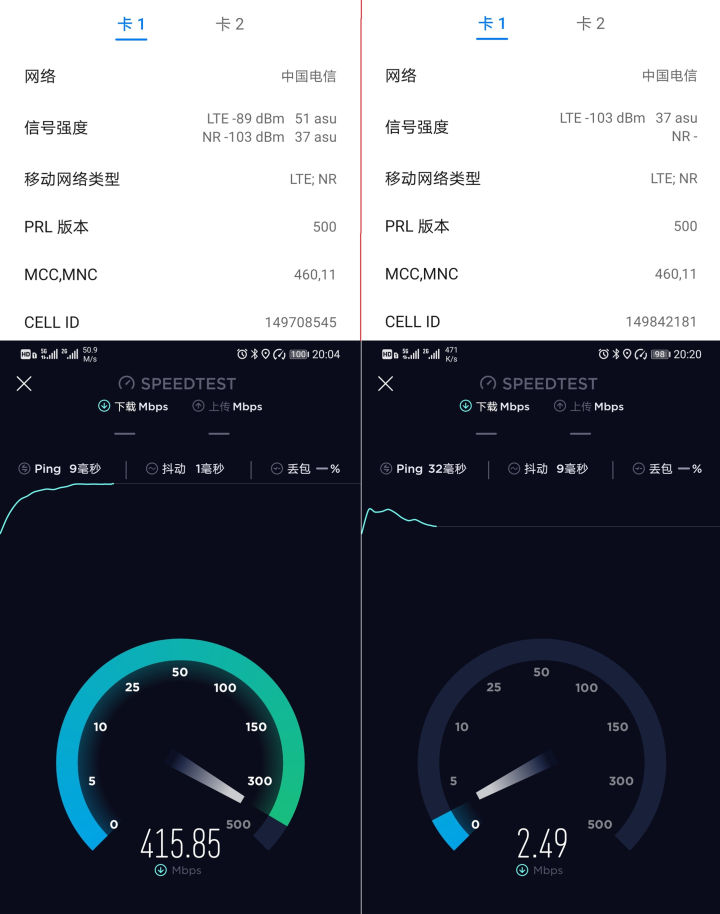Close the left Speedtest screen with the X
Screen dimensions: 720x914
[24, 384]
